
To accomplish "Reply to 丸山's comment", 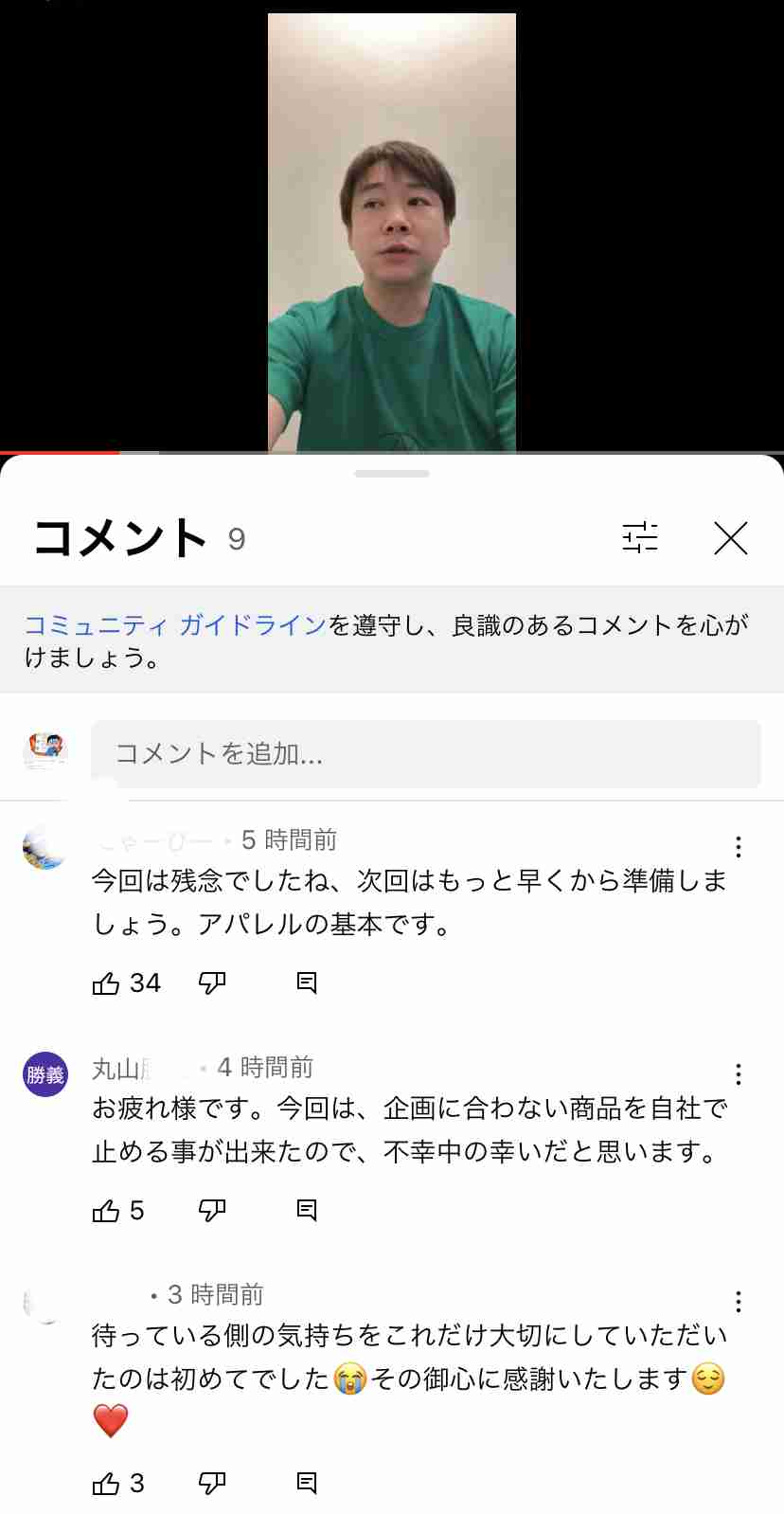I will pyautogui.click(x=304, y=1210).
